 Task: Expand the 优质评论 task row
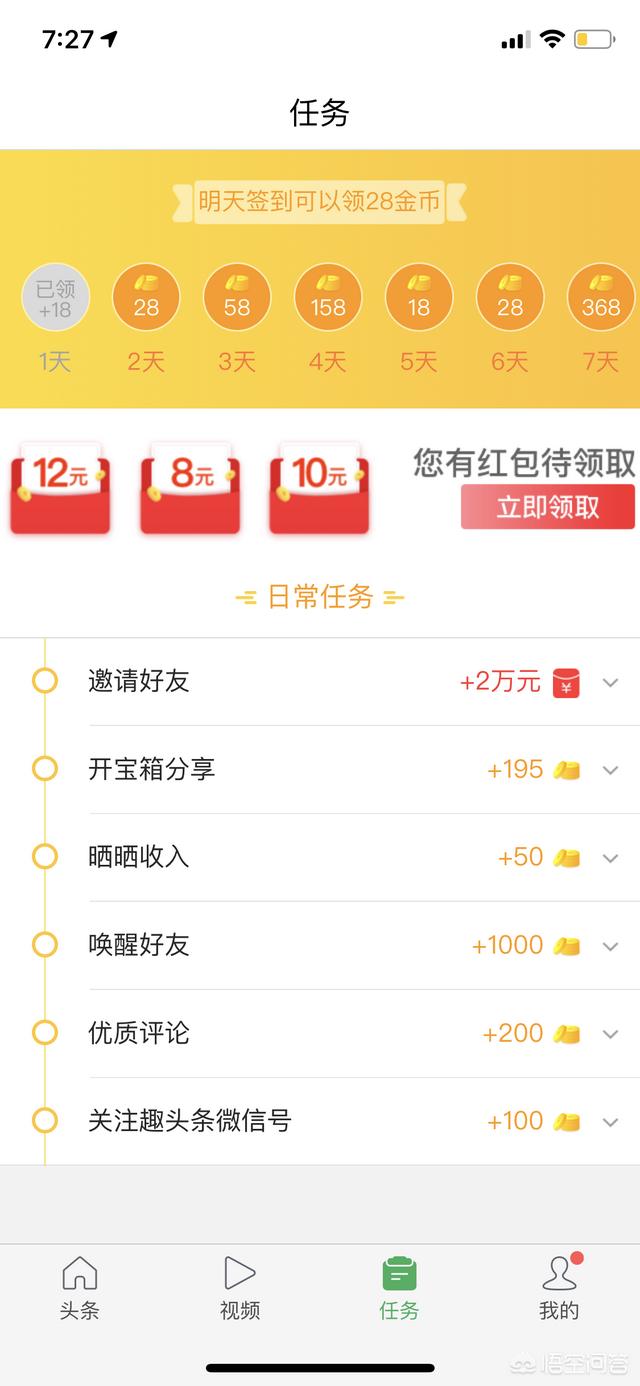pyautogui.click(x=611, y=1034)
